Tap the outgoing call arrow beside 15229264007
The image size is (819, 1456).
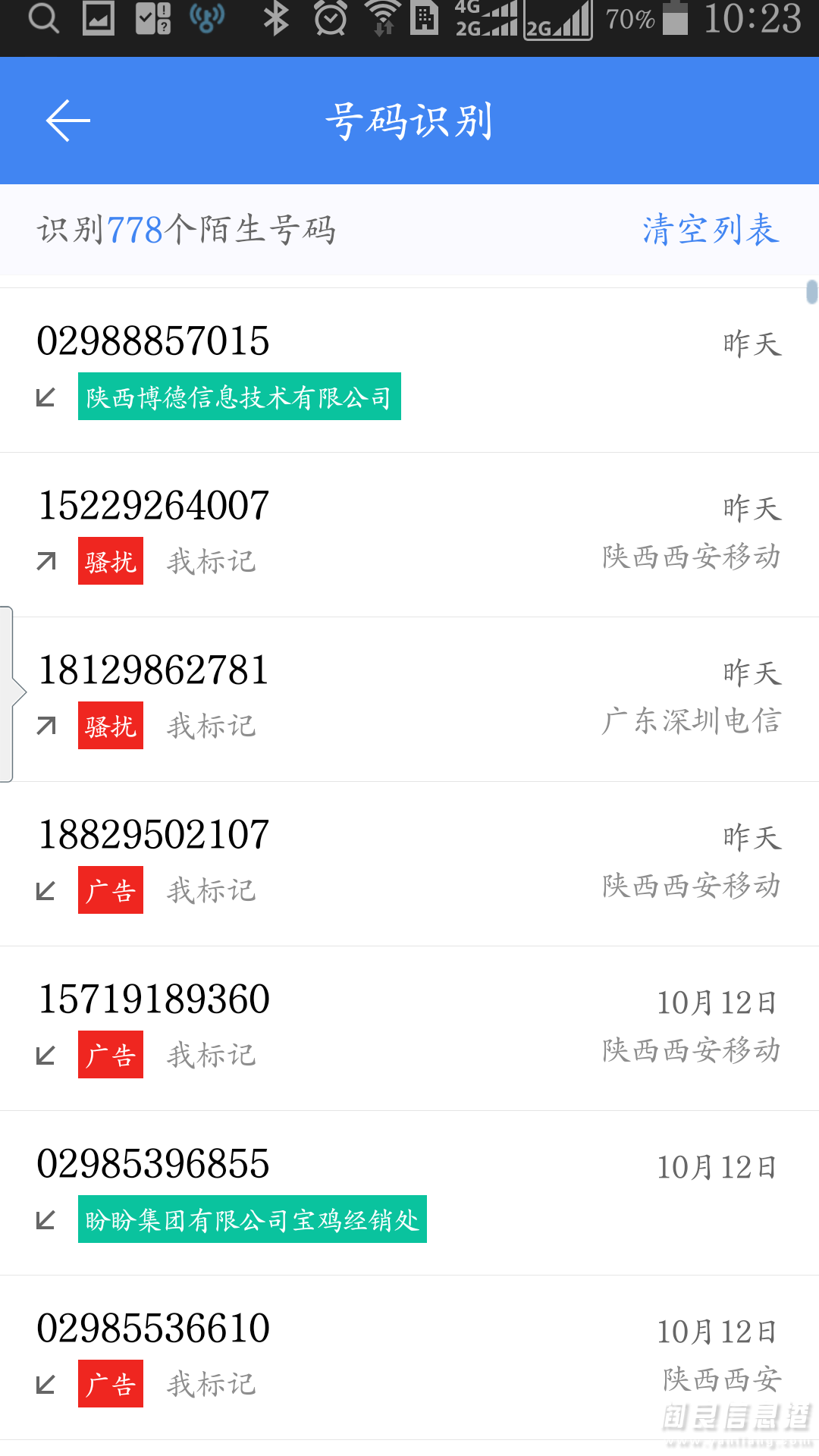coord(47,561)
